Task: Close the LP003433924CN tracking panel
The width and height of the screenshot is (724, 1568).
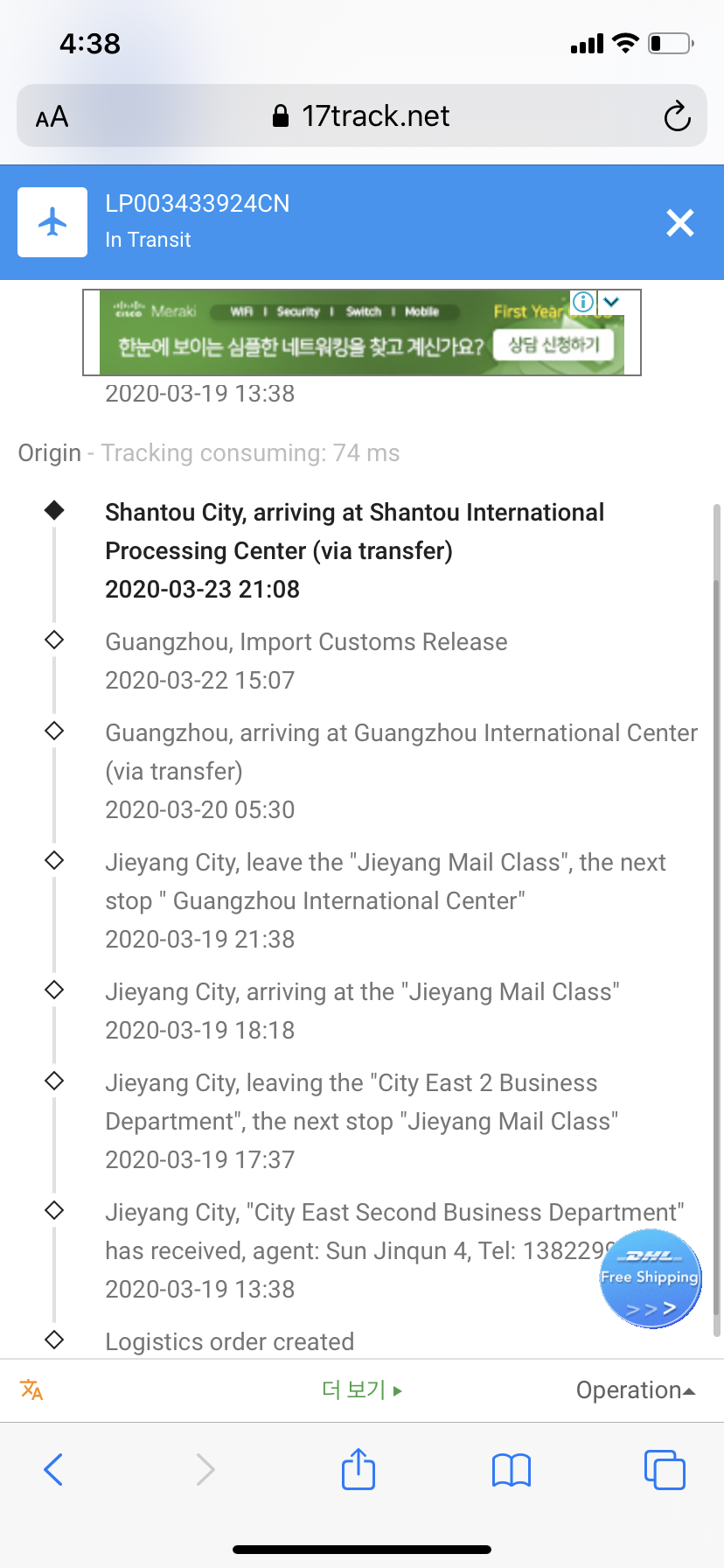Action: pyautogui.click(x=680, y=223)
